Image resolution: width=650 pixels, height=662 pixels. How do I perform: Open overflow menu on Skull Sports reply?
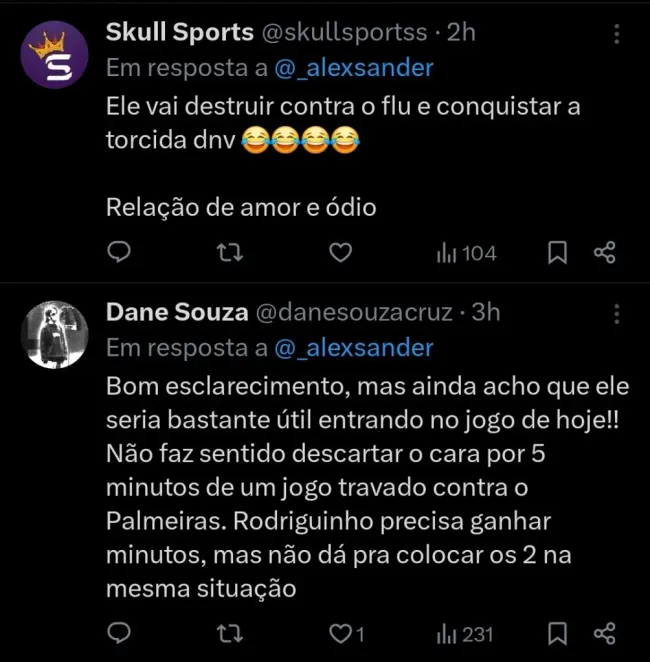617,34
